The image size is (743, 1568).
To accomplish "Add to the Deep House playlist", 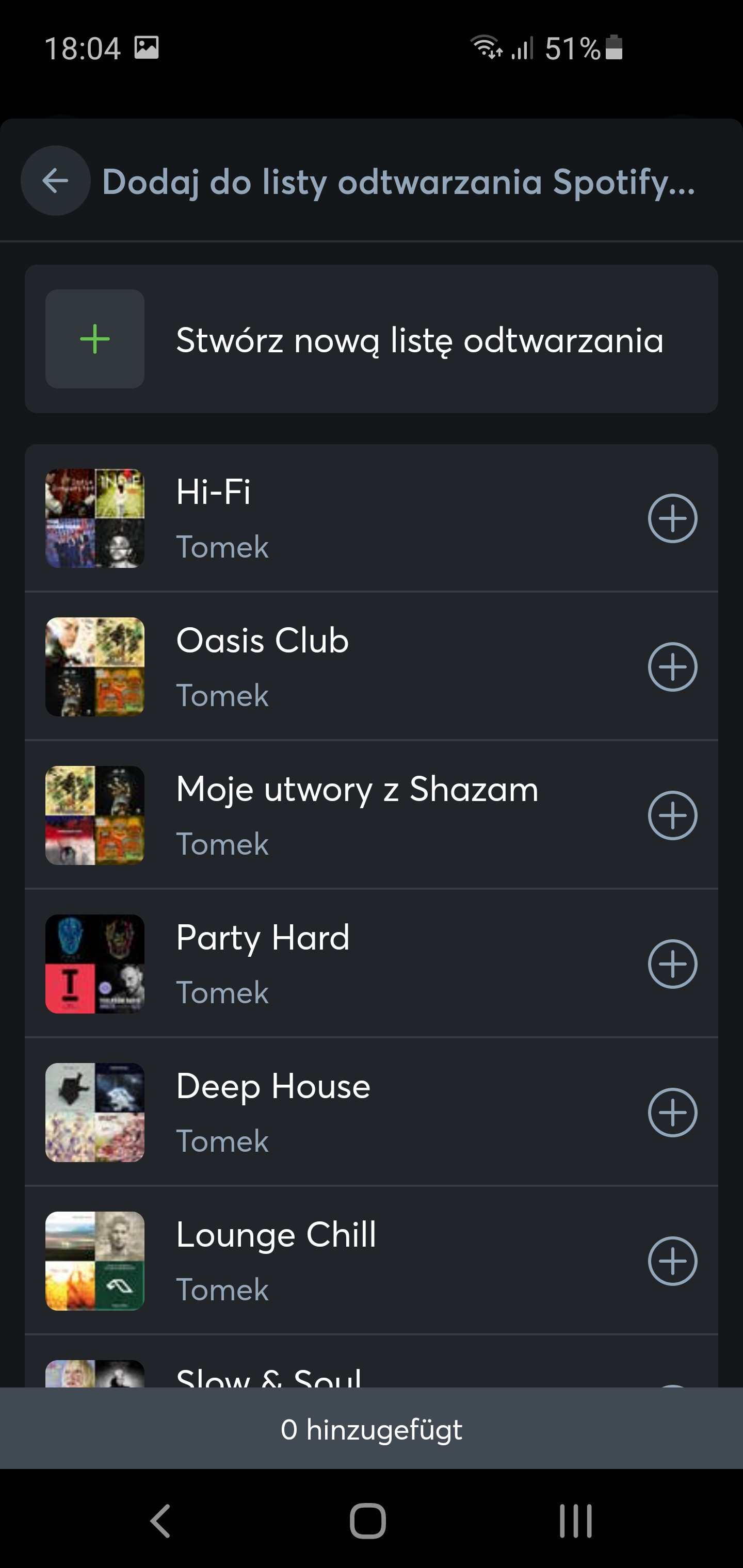I will click(672, 1113).
